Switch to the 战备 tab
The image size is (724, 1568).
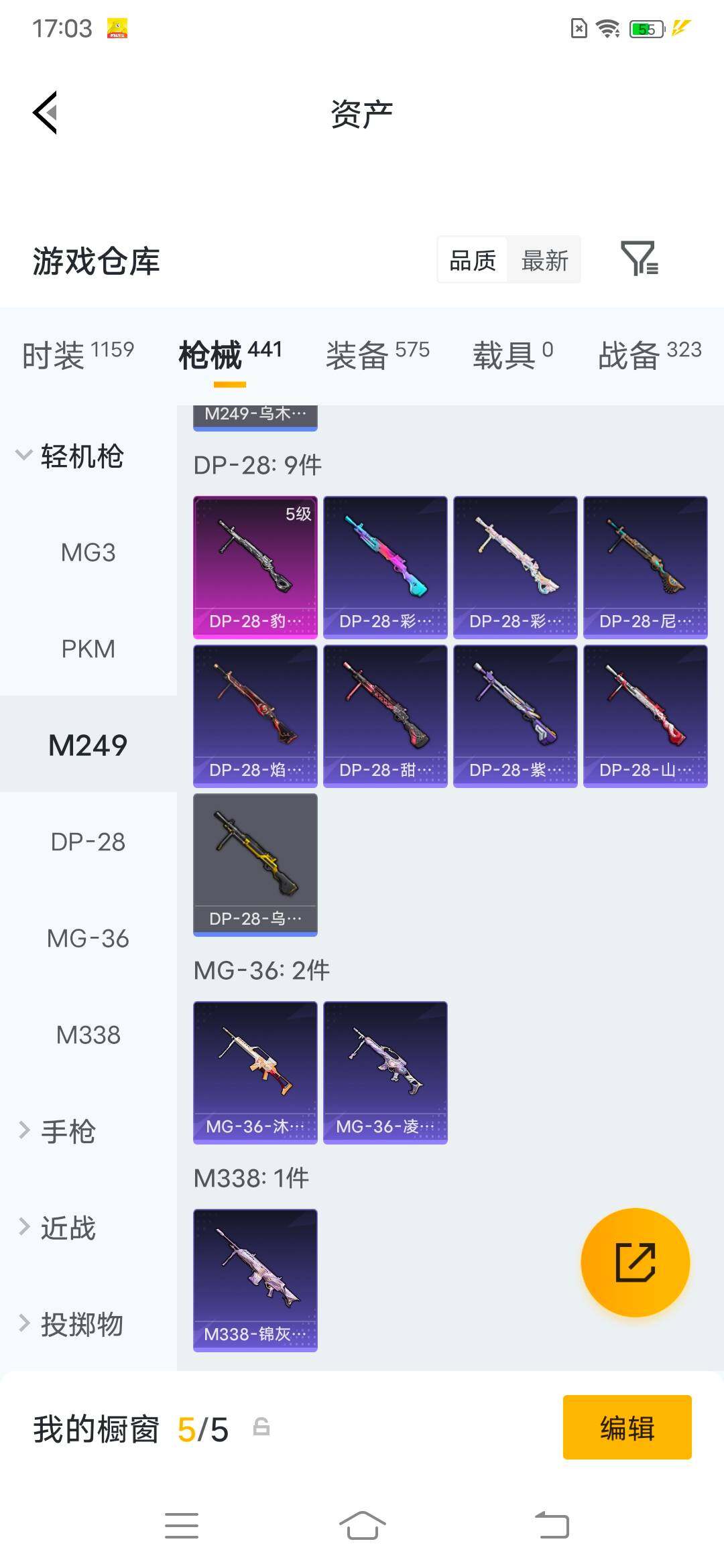[650, 354]
